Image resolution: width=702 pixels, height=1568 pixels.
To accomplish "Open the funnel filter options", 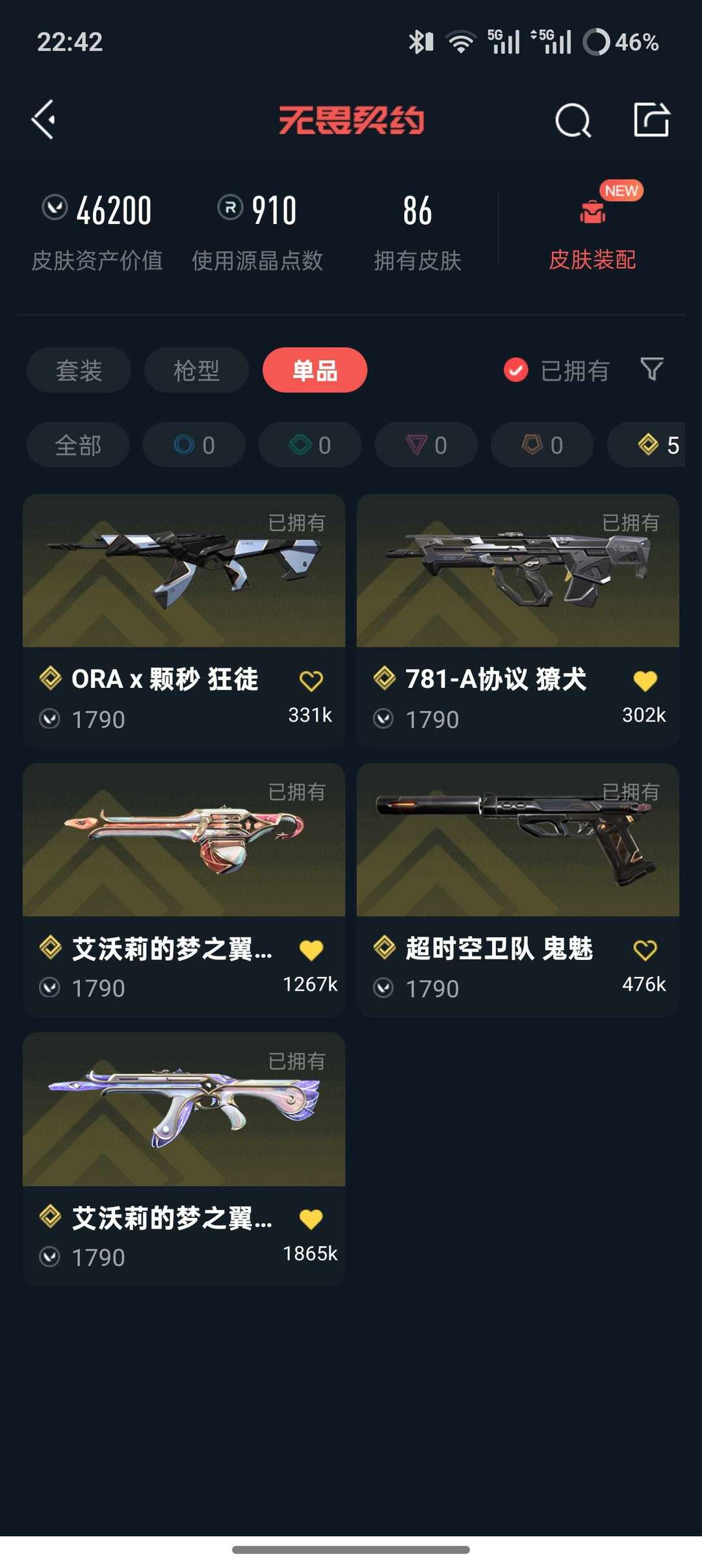I will click(651, 369).
